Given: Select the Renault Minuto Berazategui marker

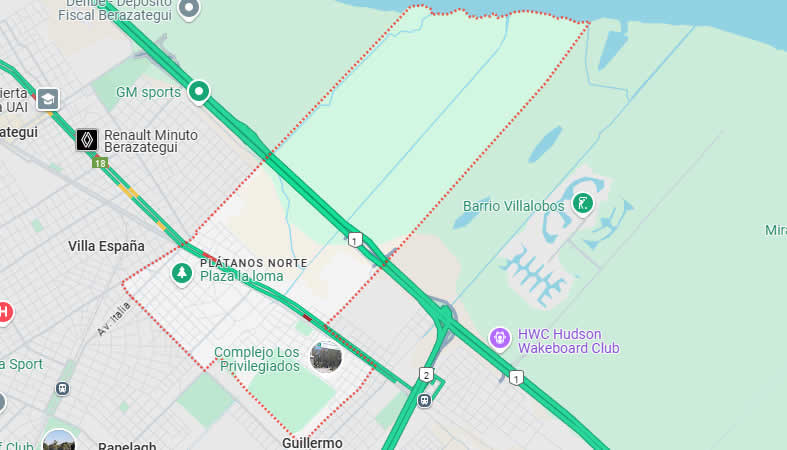Looking at the screenshot, I should (x=87, y=140).
